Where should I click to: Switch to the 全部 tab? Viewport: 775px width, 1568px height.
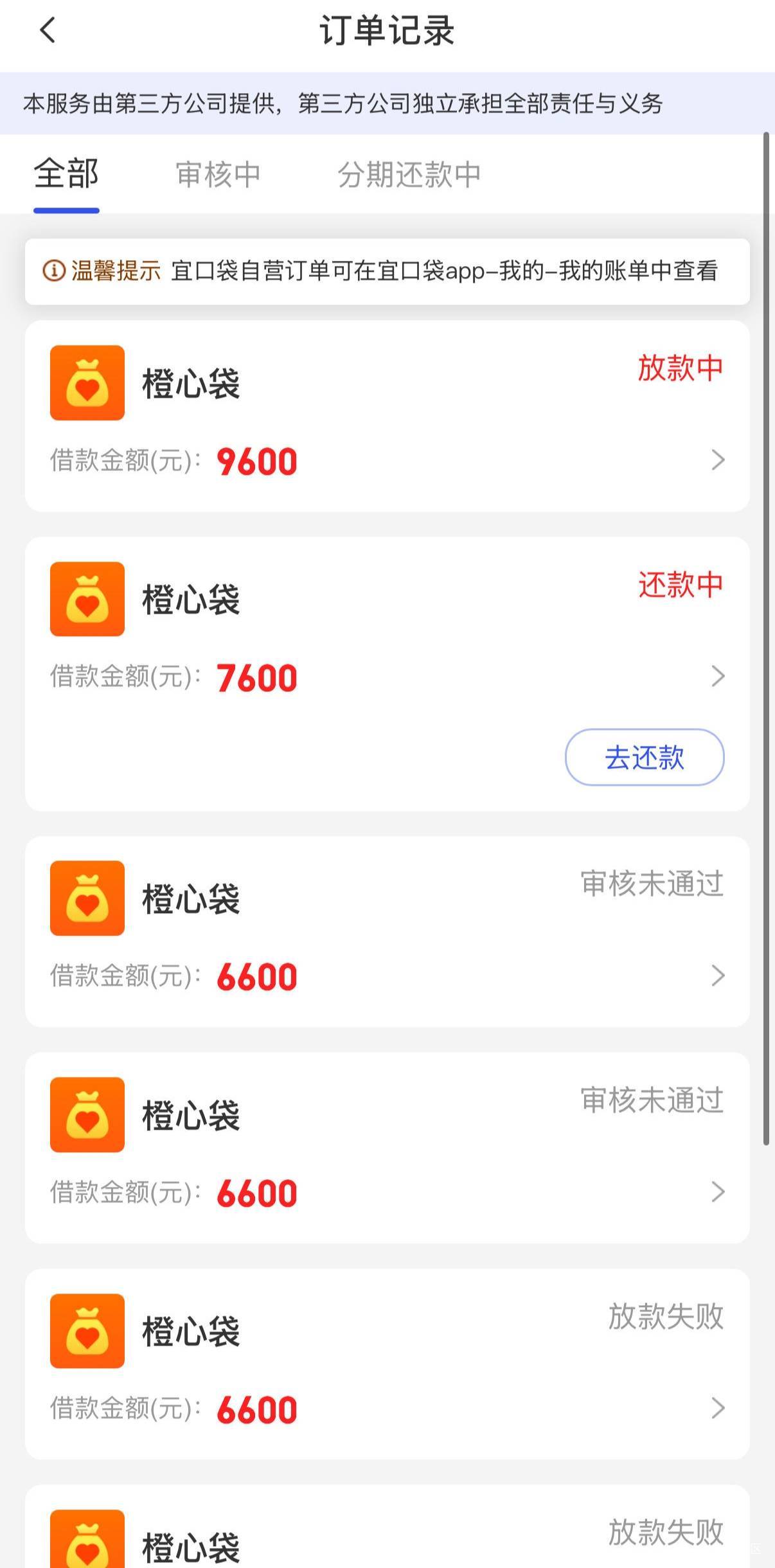pos(66,175)
